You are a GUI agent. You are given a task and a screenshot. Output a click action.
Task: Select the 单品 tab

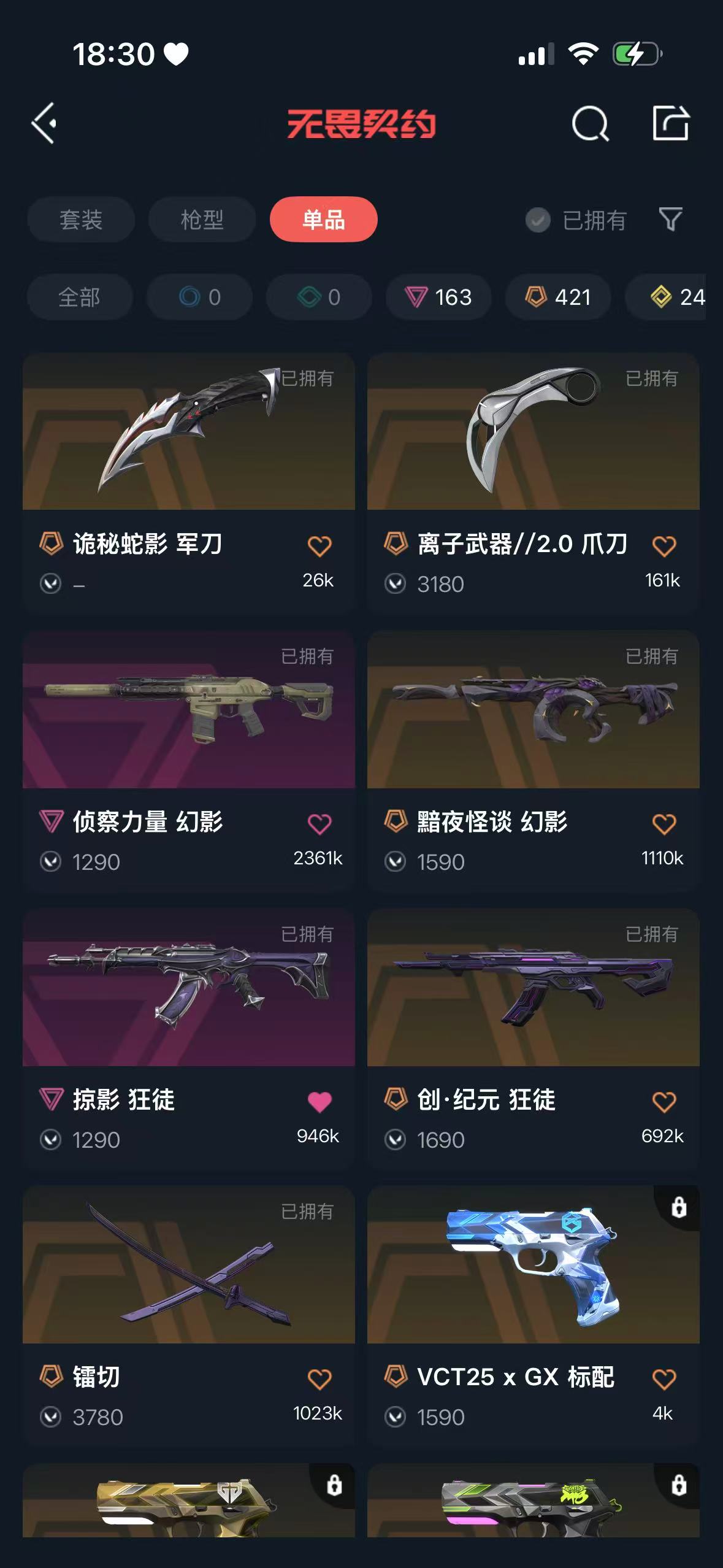point(323,220)
